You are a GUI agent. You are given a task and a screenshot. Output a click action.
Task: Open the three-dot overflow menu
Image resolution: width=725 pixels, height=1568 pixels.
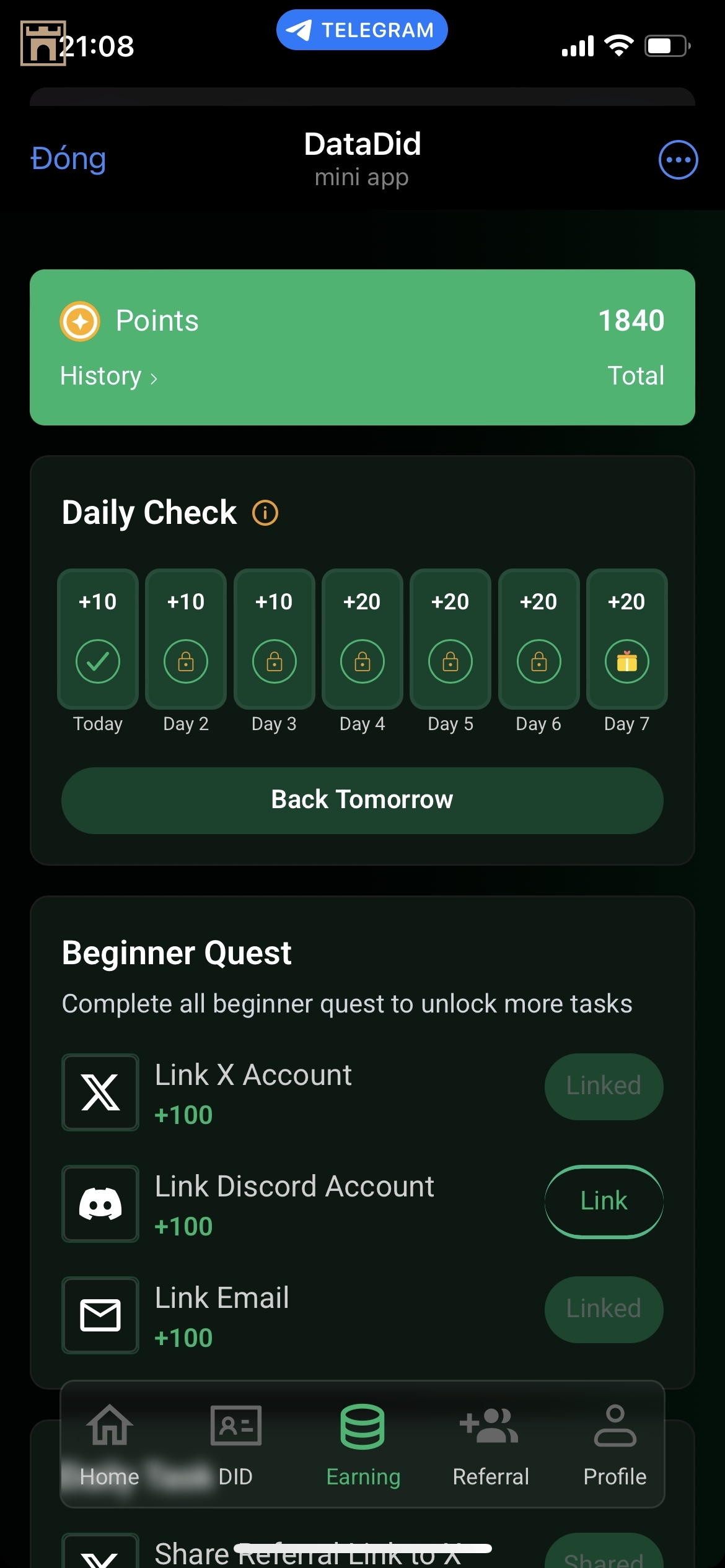coord(678,160)
